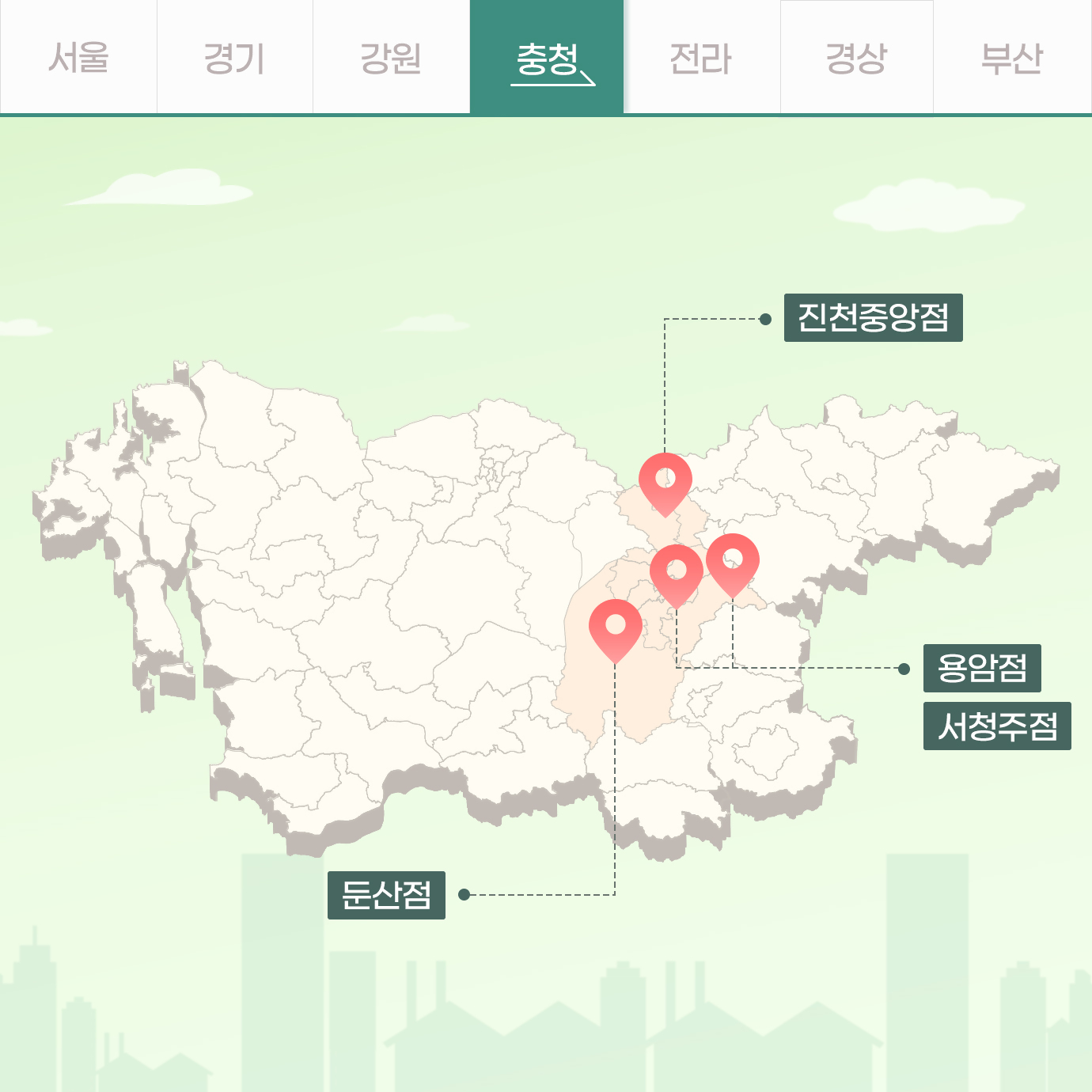Open the 서청주점 store label

(x=996, y=726)
